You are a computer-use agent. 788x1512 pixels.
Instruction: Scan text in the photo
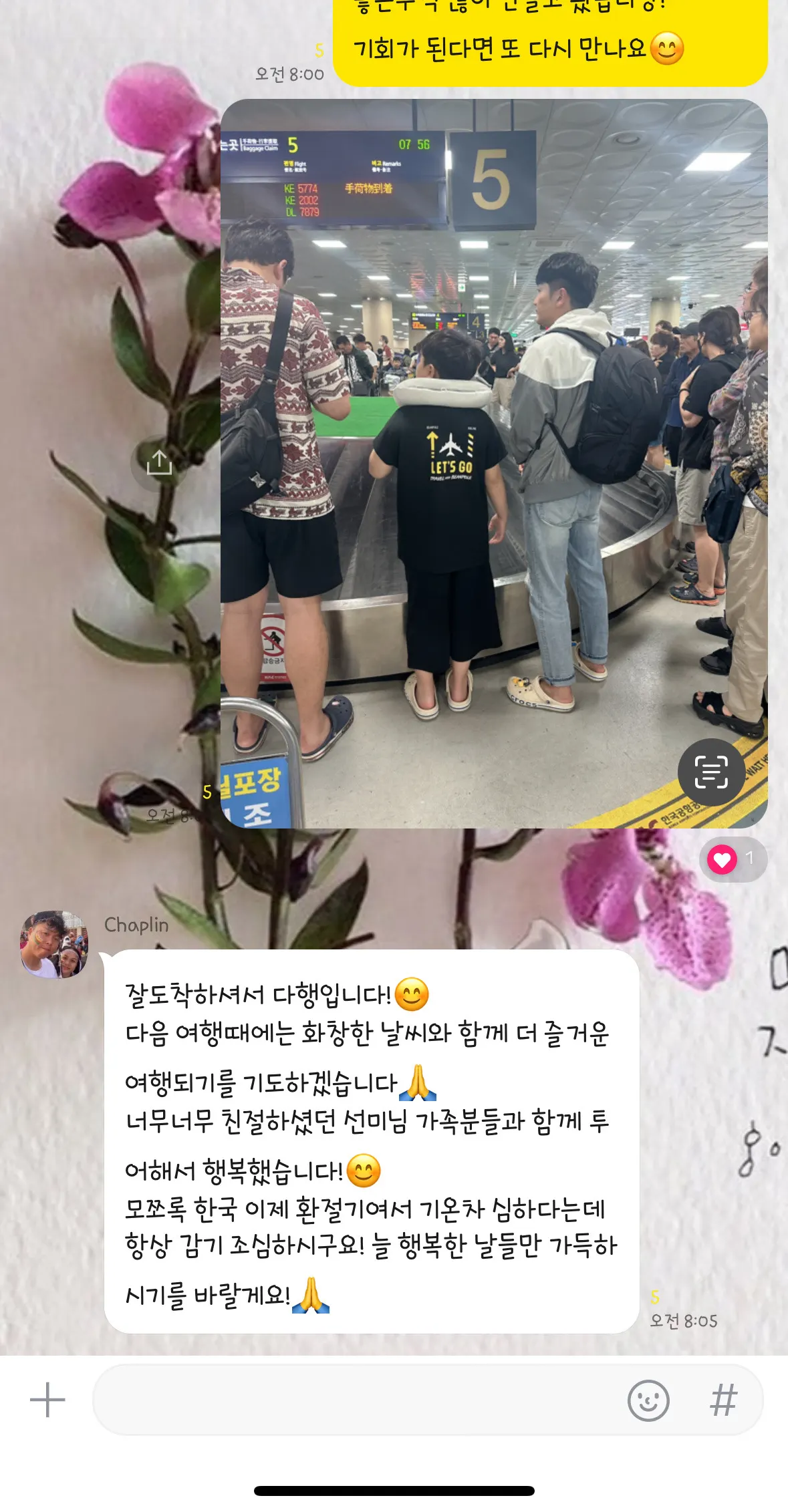710,772
